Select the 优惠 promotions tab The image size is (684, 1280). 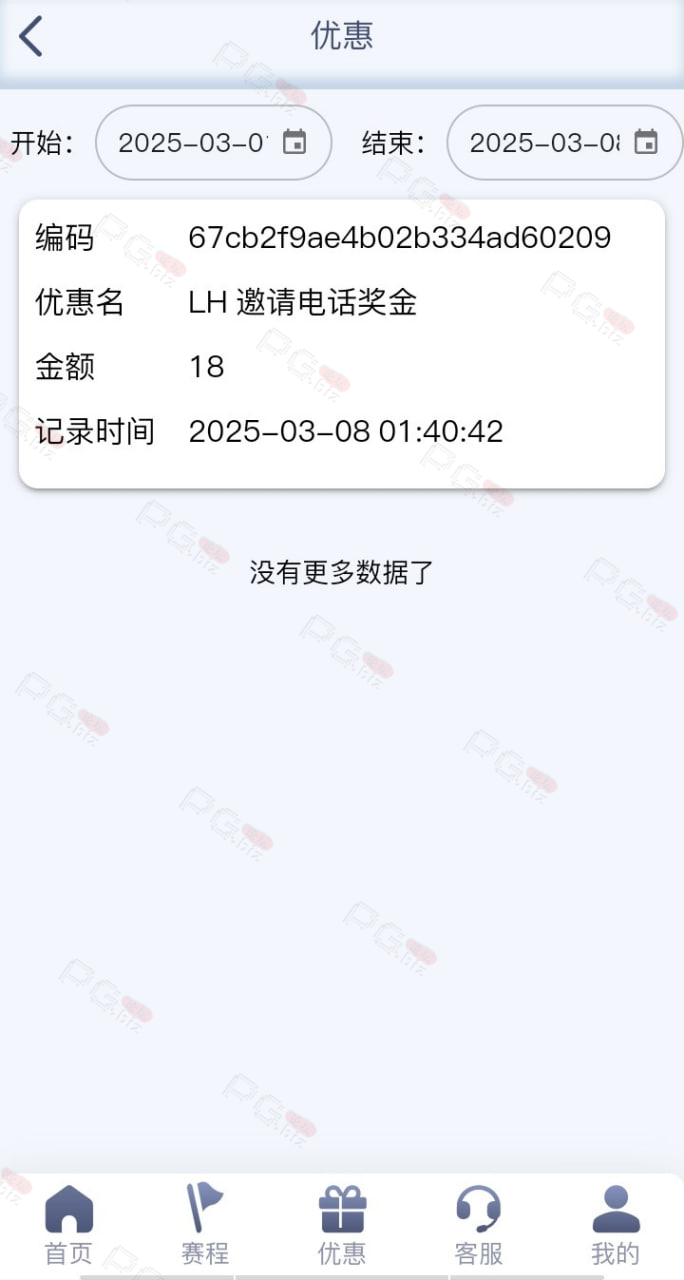click(x=342, y=1225)
